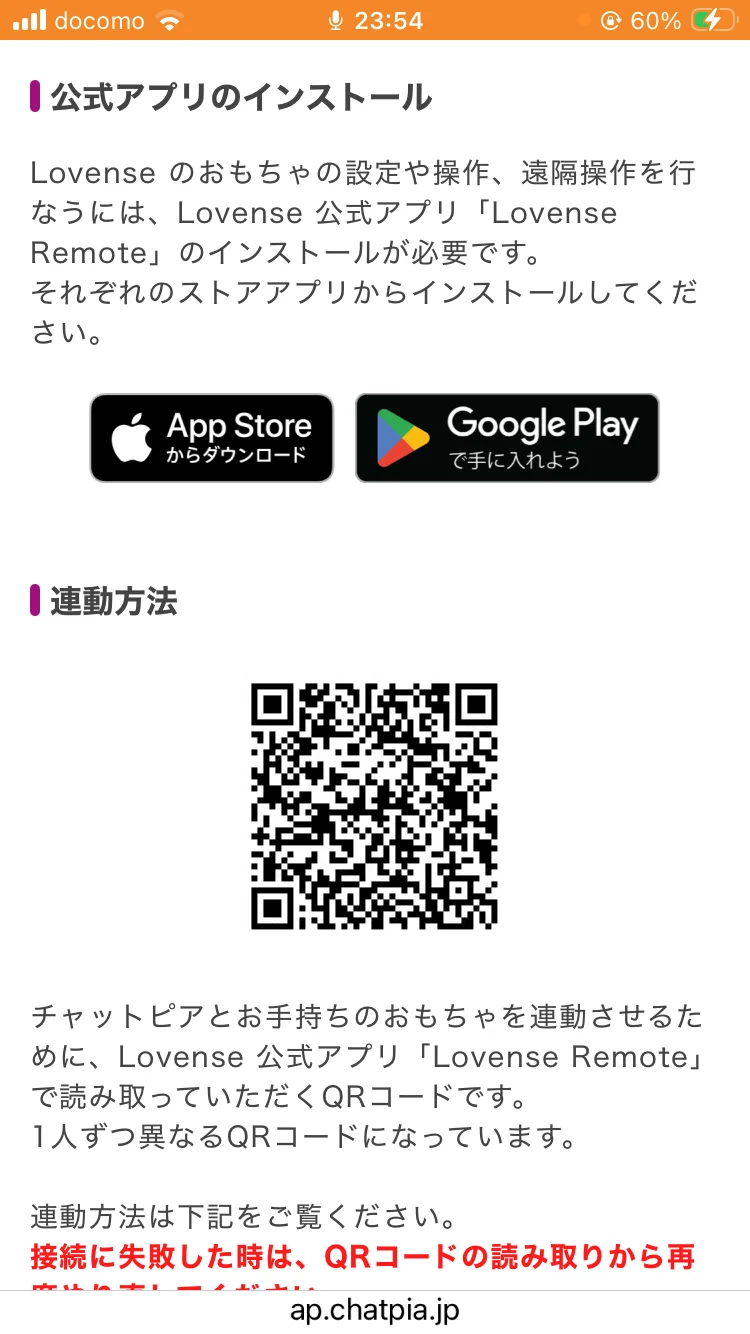Open the Google Play download badge
The height and width of the screenshot is (1334, 750).
[x=507, y=438]
